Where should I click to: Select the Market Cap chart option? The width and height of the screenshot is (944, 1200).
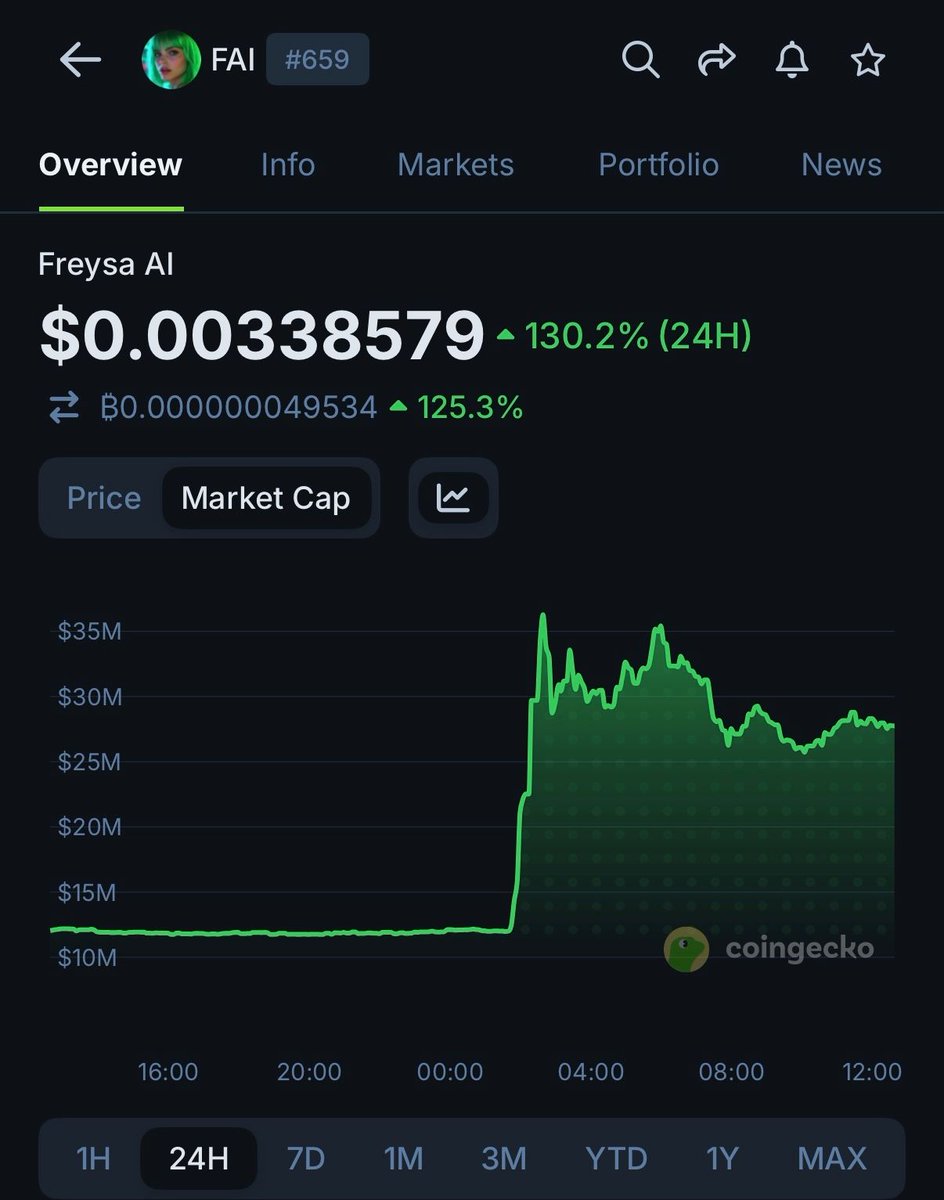[x=266, y=498]
